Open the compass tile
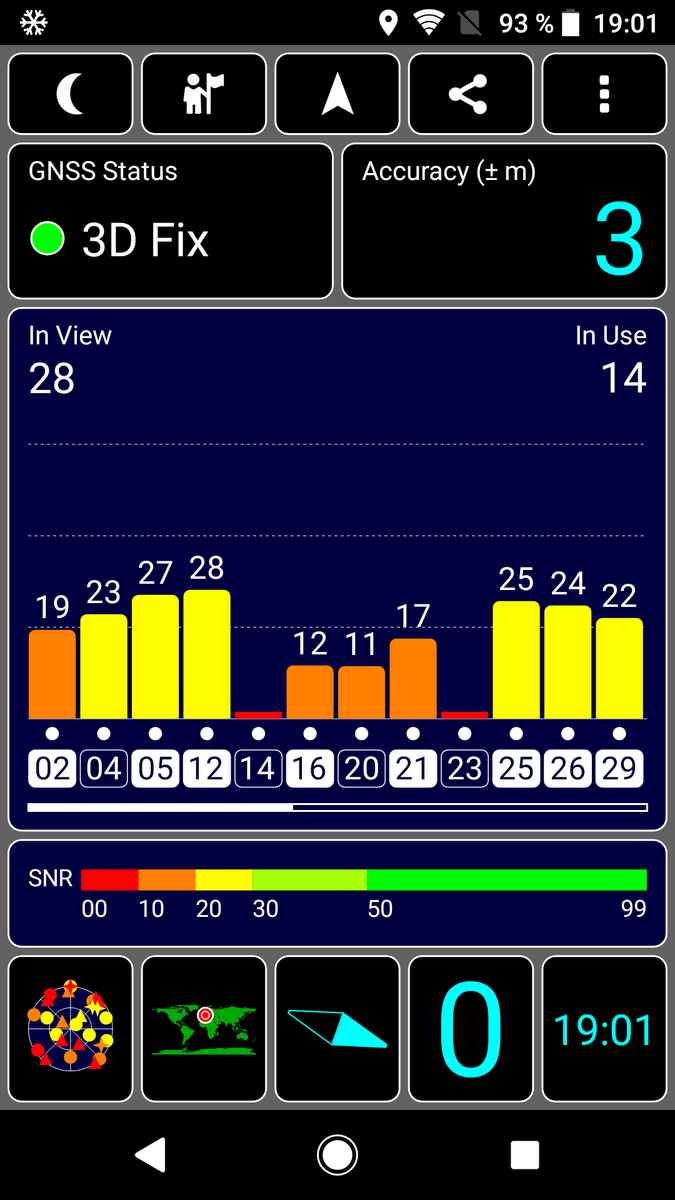The image size is (675, 1200). [337, 1029]
